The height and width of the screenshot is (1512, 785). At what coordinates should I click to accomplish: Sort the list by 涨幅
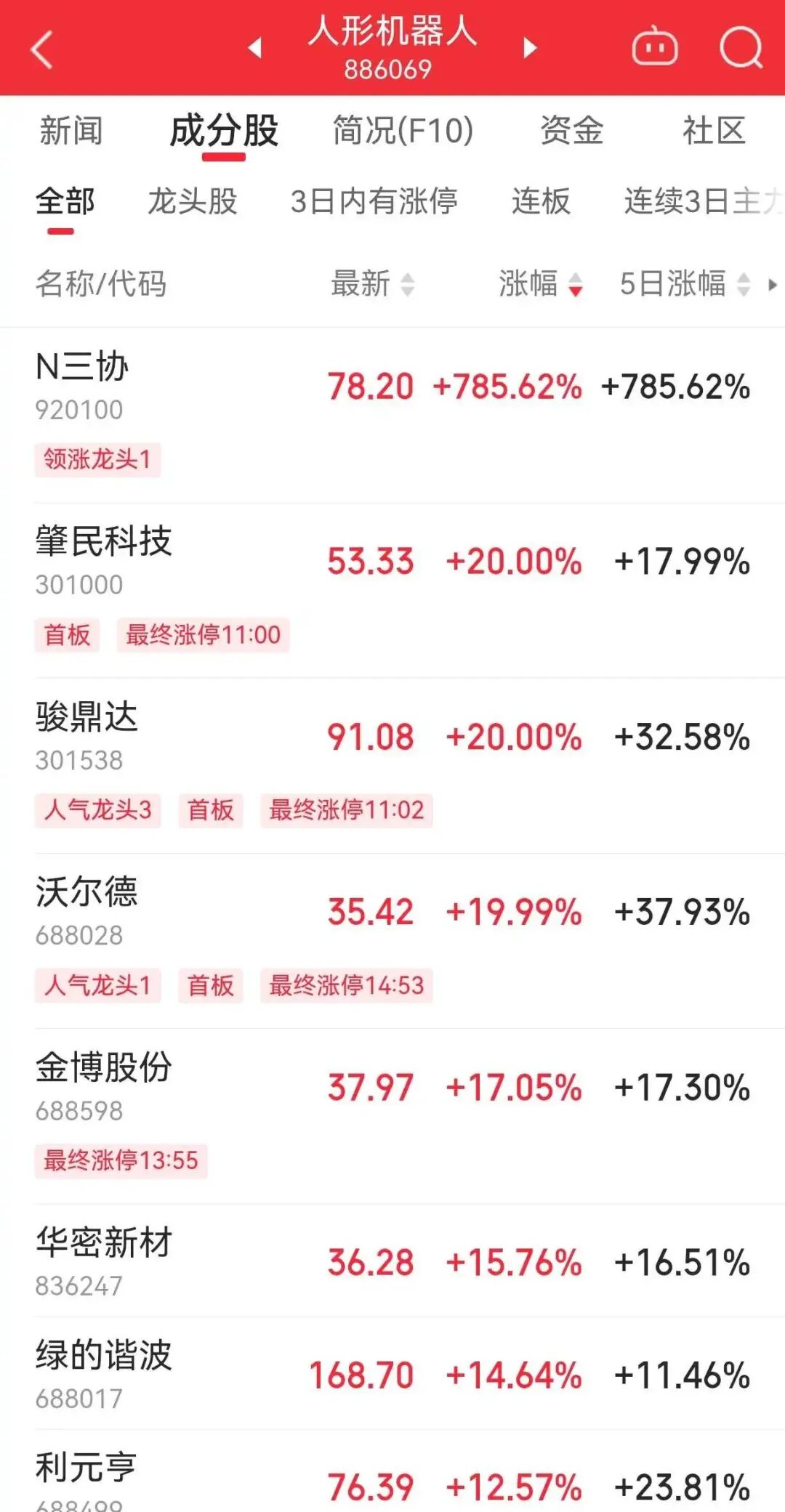pos(541,283)
